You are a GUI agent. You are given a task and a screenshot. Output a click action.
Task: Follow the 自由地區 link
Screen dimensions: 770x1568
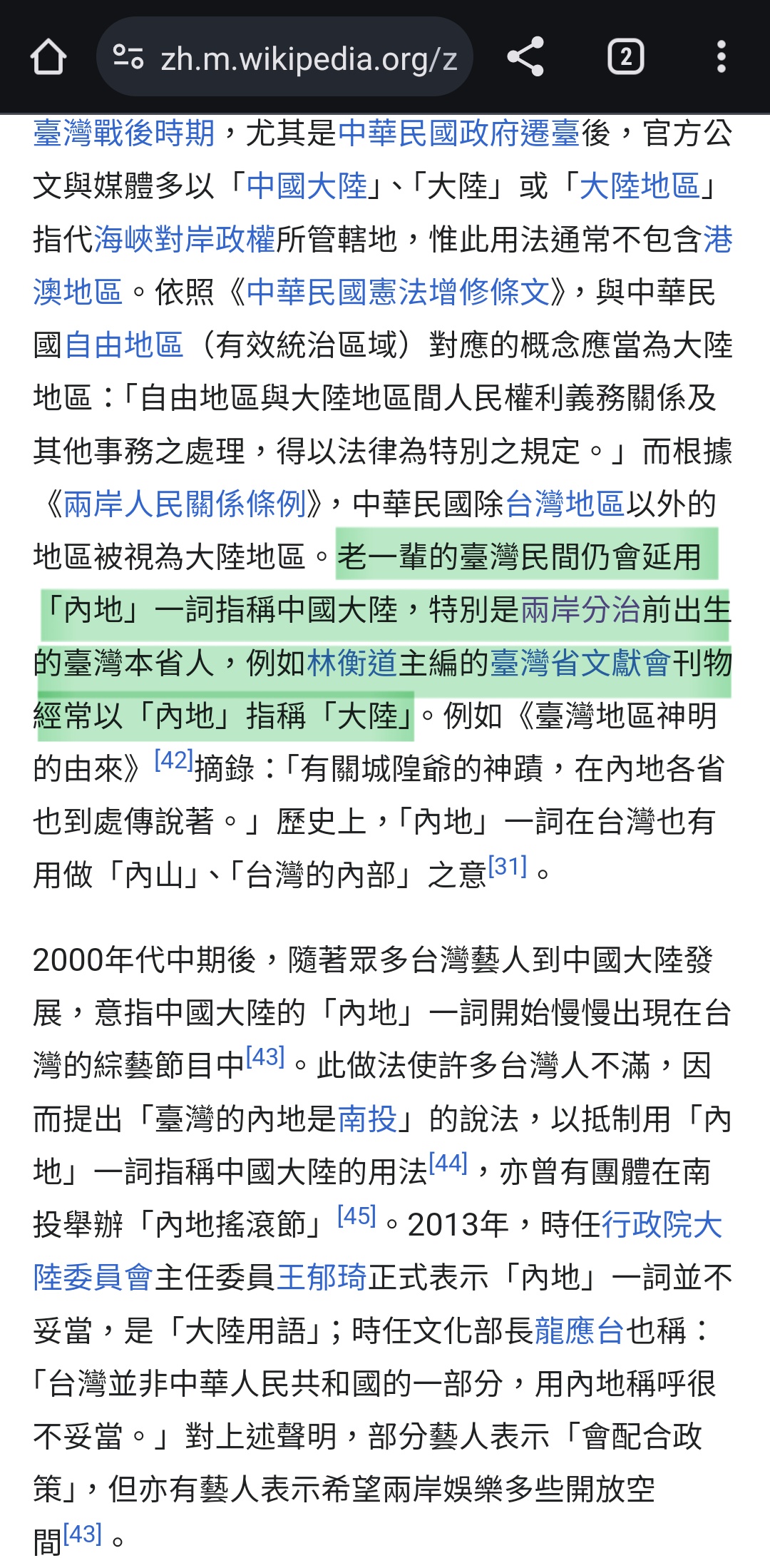pyautogui.click(x=124, y=345)
